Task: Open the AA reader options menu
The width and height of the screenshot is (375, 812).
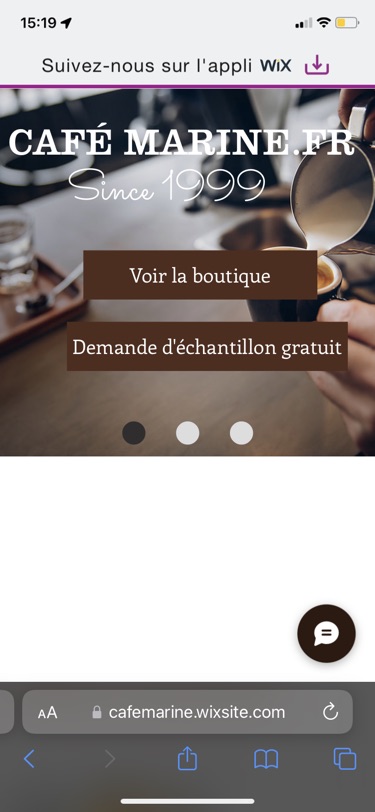Action: coord(48,713)
